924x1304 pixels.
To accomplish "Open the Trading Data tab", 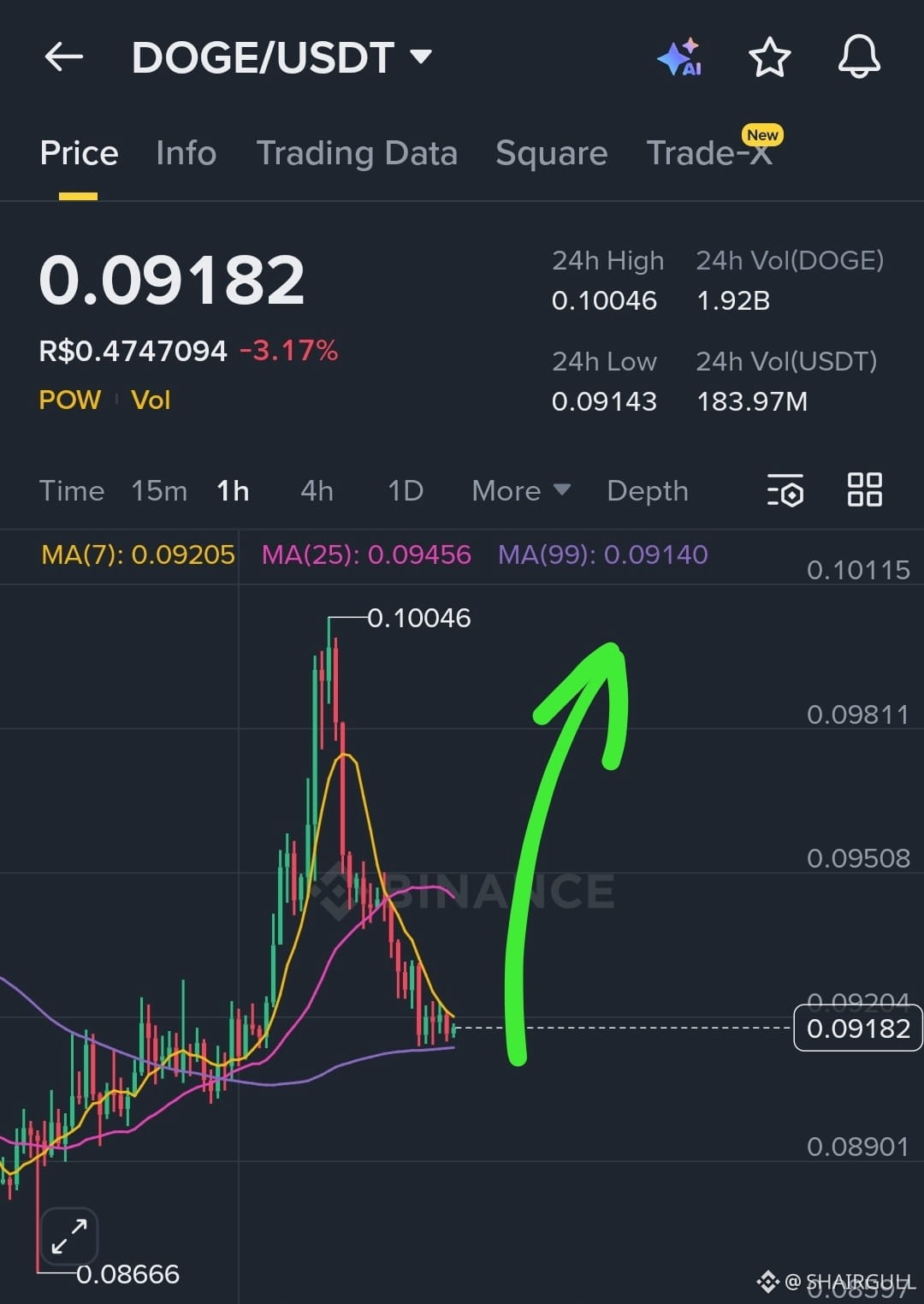I will (357, 153).
